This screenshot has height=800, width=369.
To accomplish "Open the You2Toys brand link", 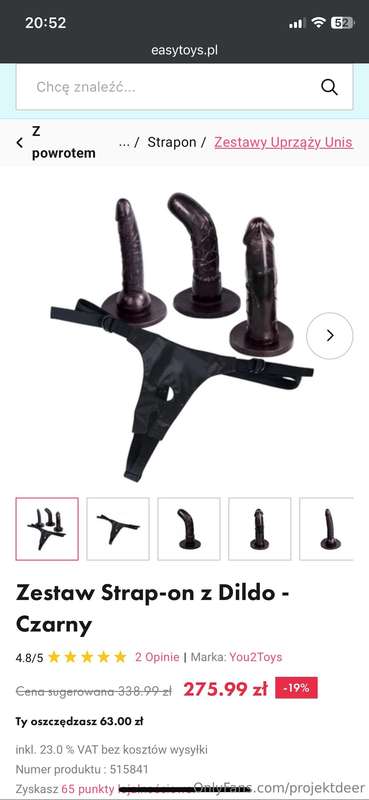I will point(256,657).
